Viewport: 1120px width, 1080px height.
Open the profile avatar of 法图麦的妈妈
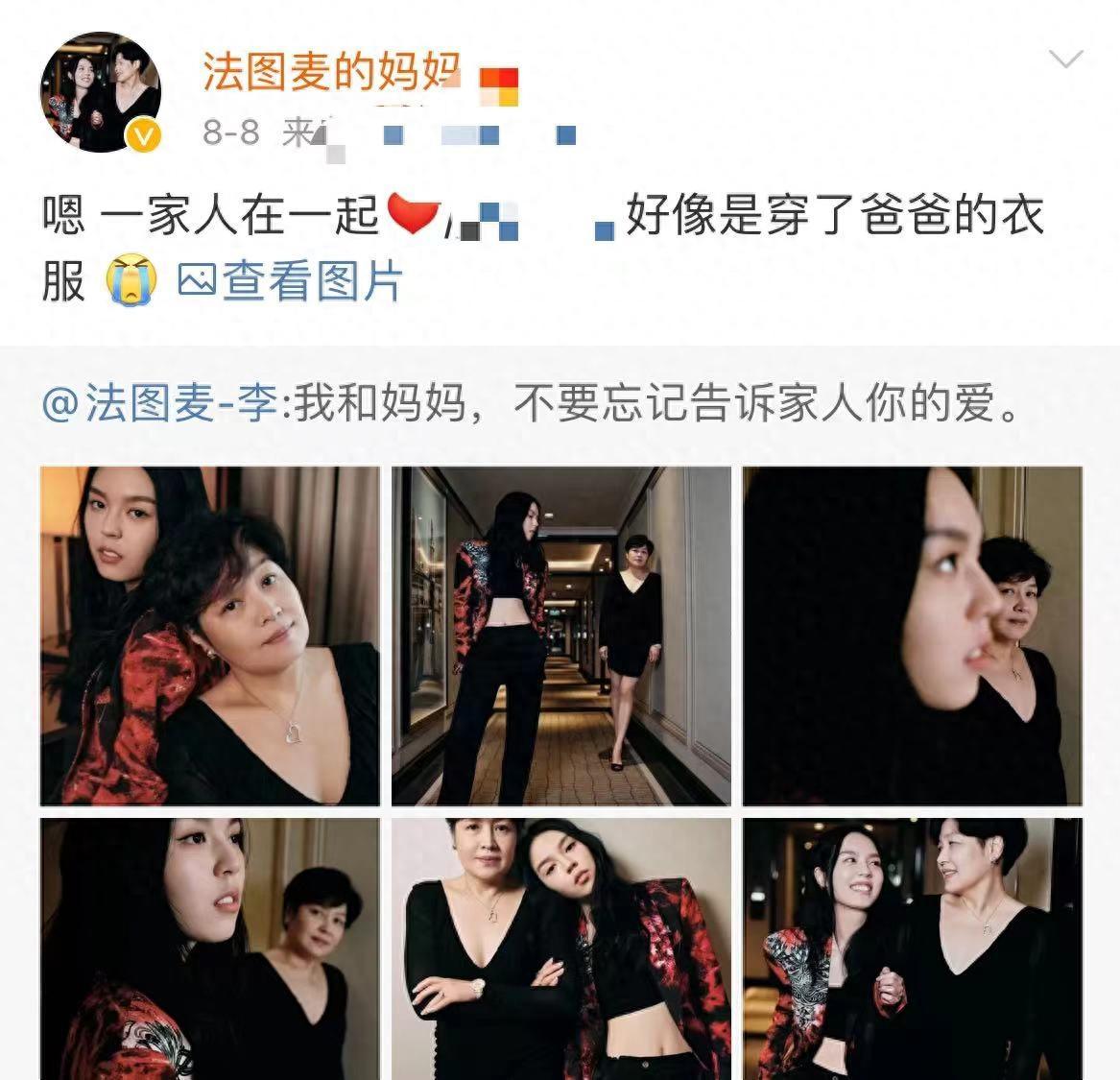pyautogui.click(x=100, y=93)
